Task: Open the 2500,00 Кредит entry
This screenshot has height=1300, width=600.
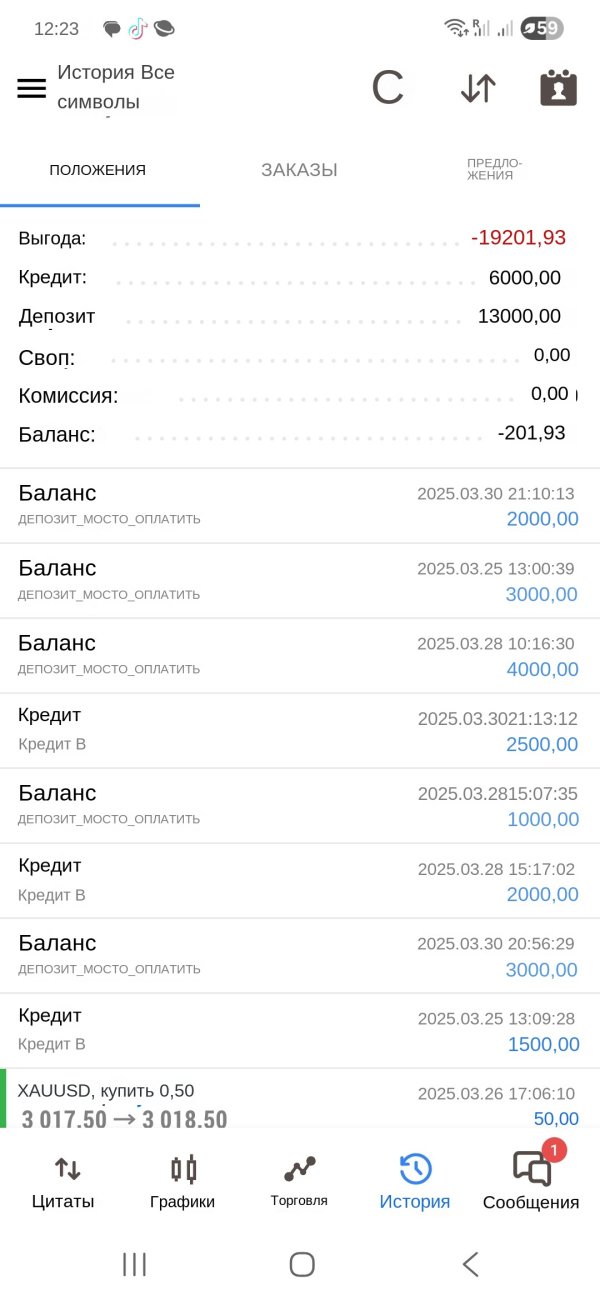Action: (x=300, y=731)
